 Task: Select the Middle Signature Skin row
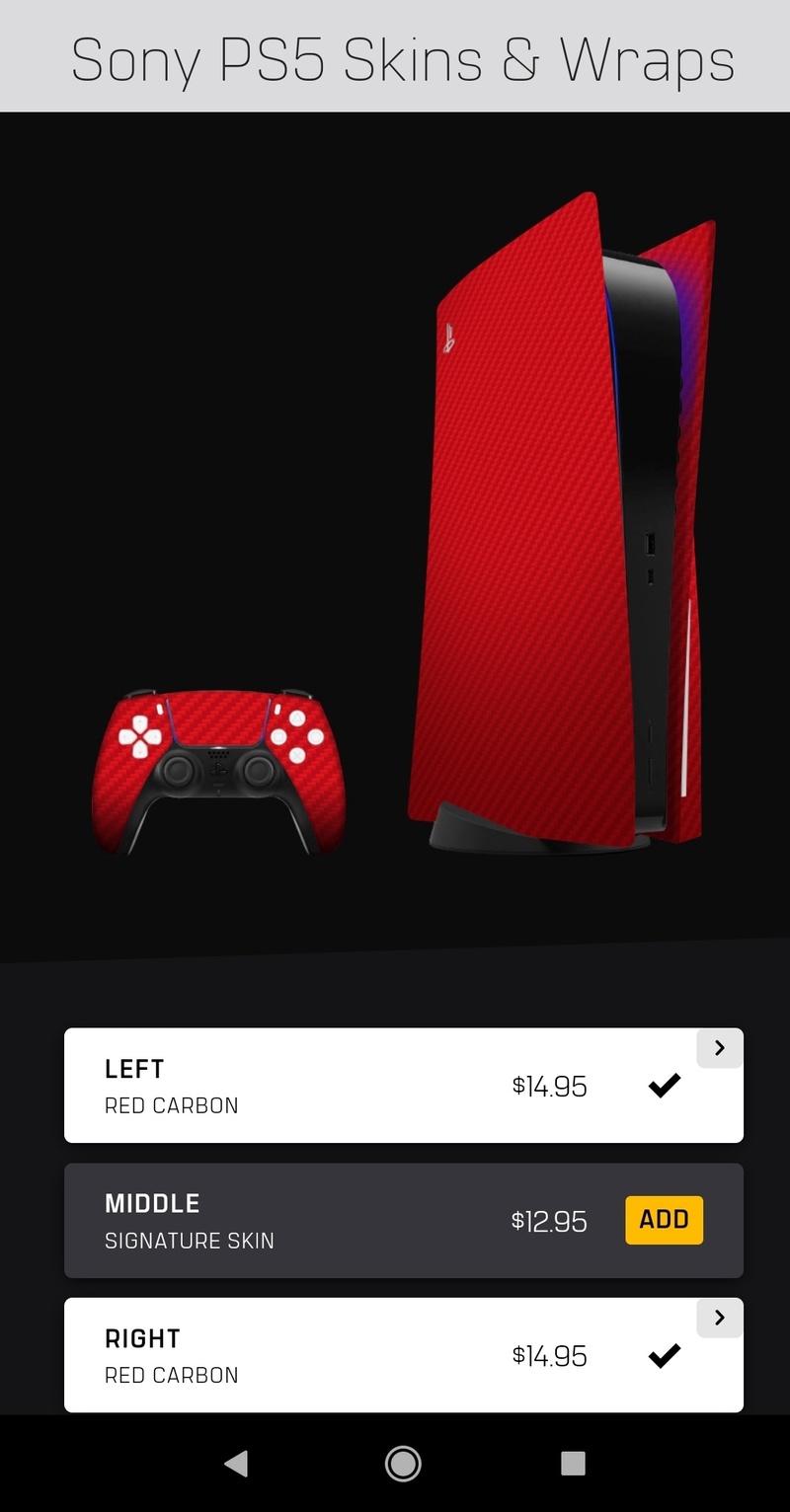point(296,1221)
